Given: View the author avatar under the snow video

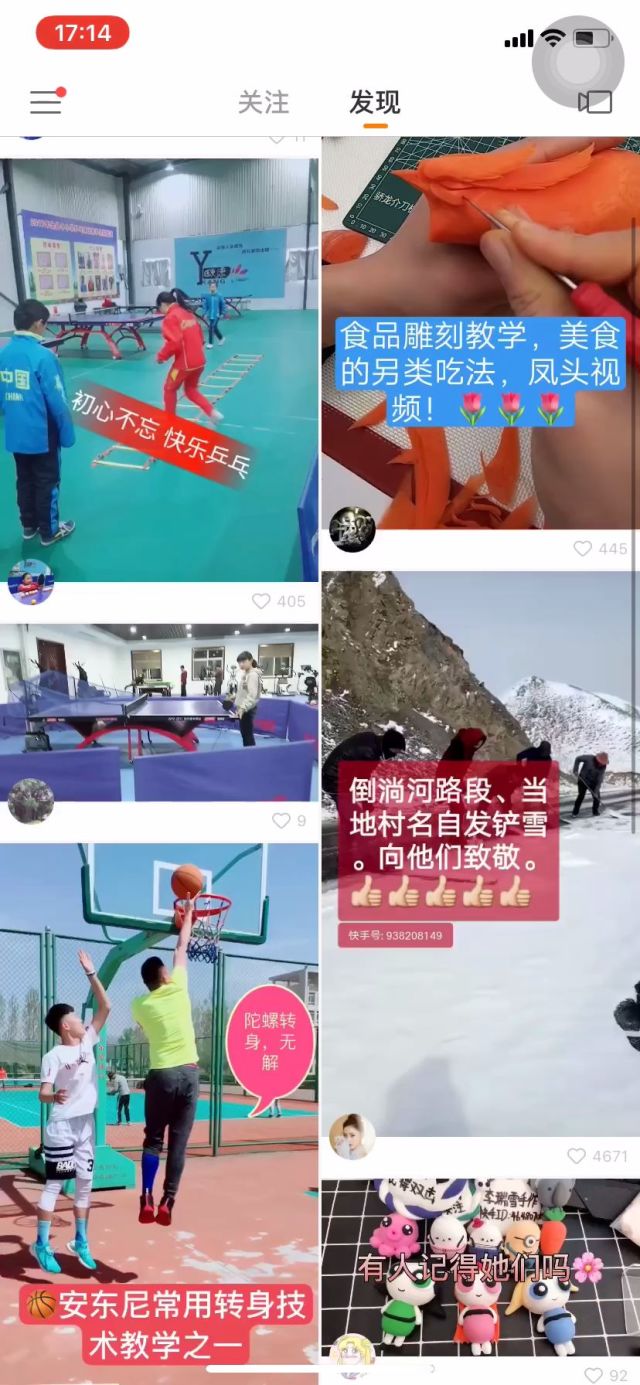Looking at the screenshot, I should coord(352,1136).
